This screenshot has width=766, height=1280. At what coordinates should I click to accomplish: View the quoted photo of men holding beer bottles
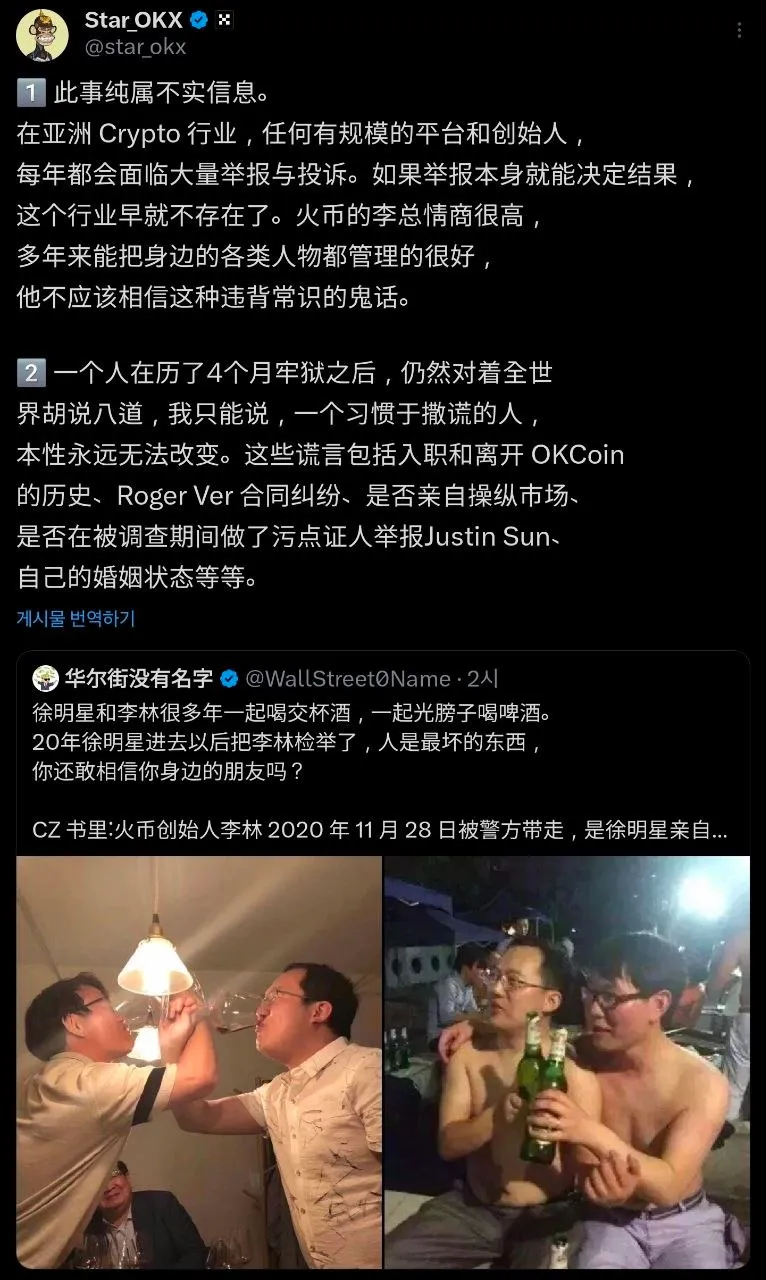pos(567,1061)
